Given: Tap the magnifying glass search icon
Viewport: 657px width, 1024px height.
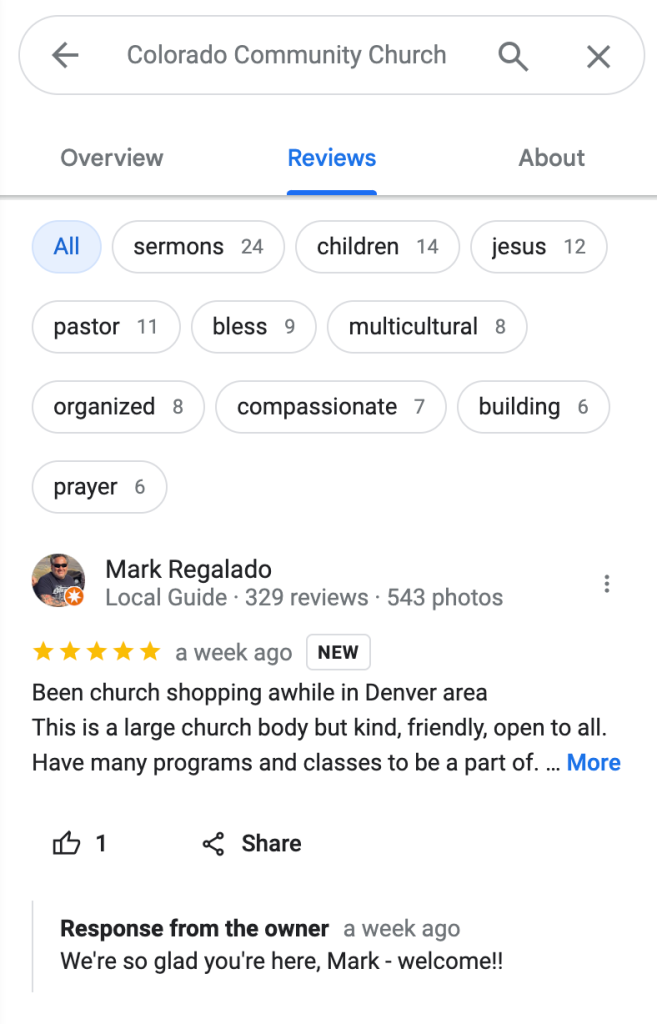Looking at the screenshot, I should (x=513, y=56).
